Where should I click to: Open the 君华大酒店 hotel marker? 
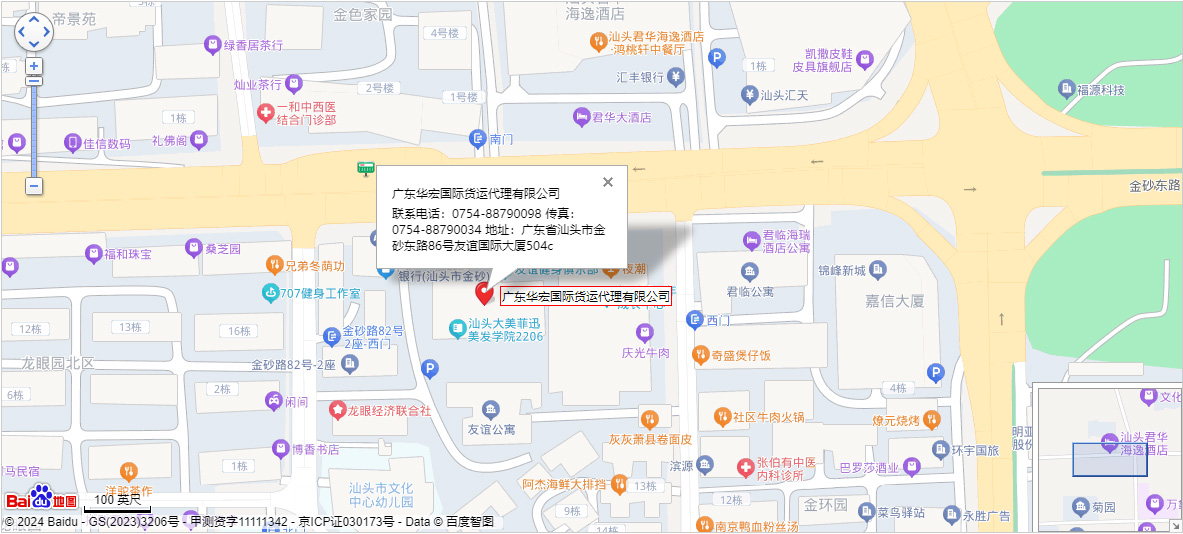pos(581,117)
